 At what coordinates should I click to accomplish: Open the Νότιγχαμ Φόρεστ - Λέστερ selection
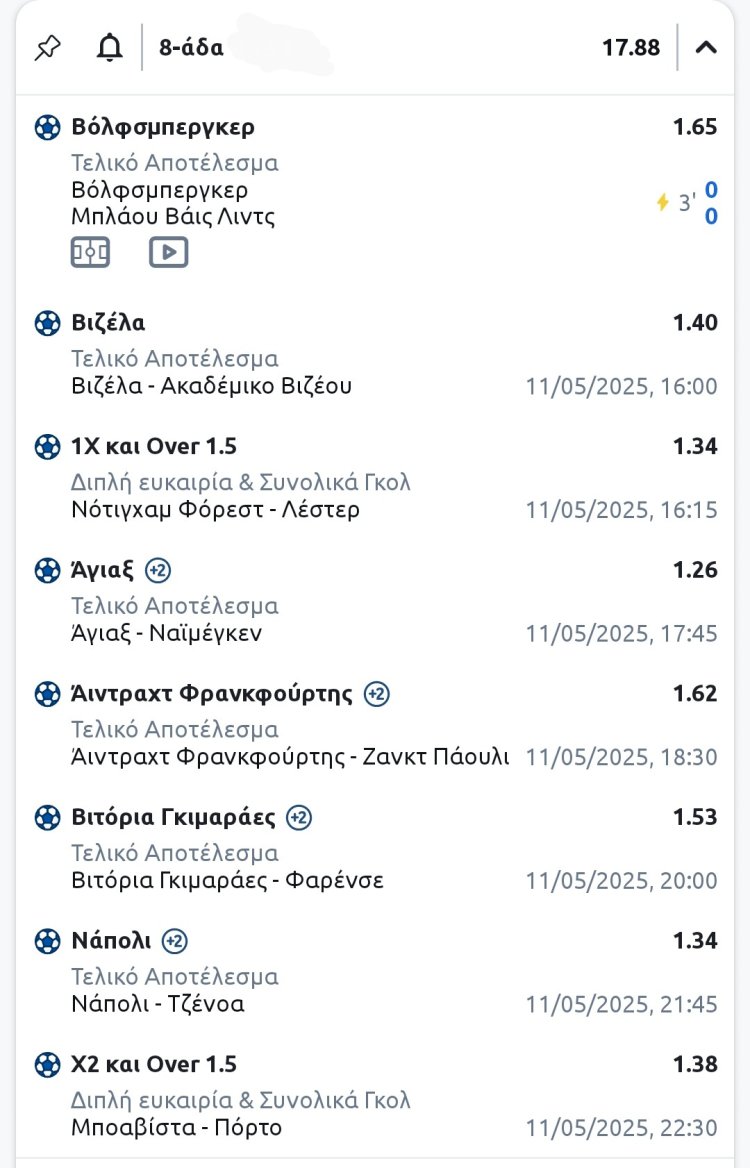(x=215, y=509)
